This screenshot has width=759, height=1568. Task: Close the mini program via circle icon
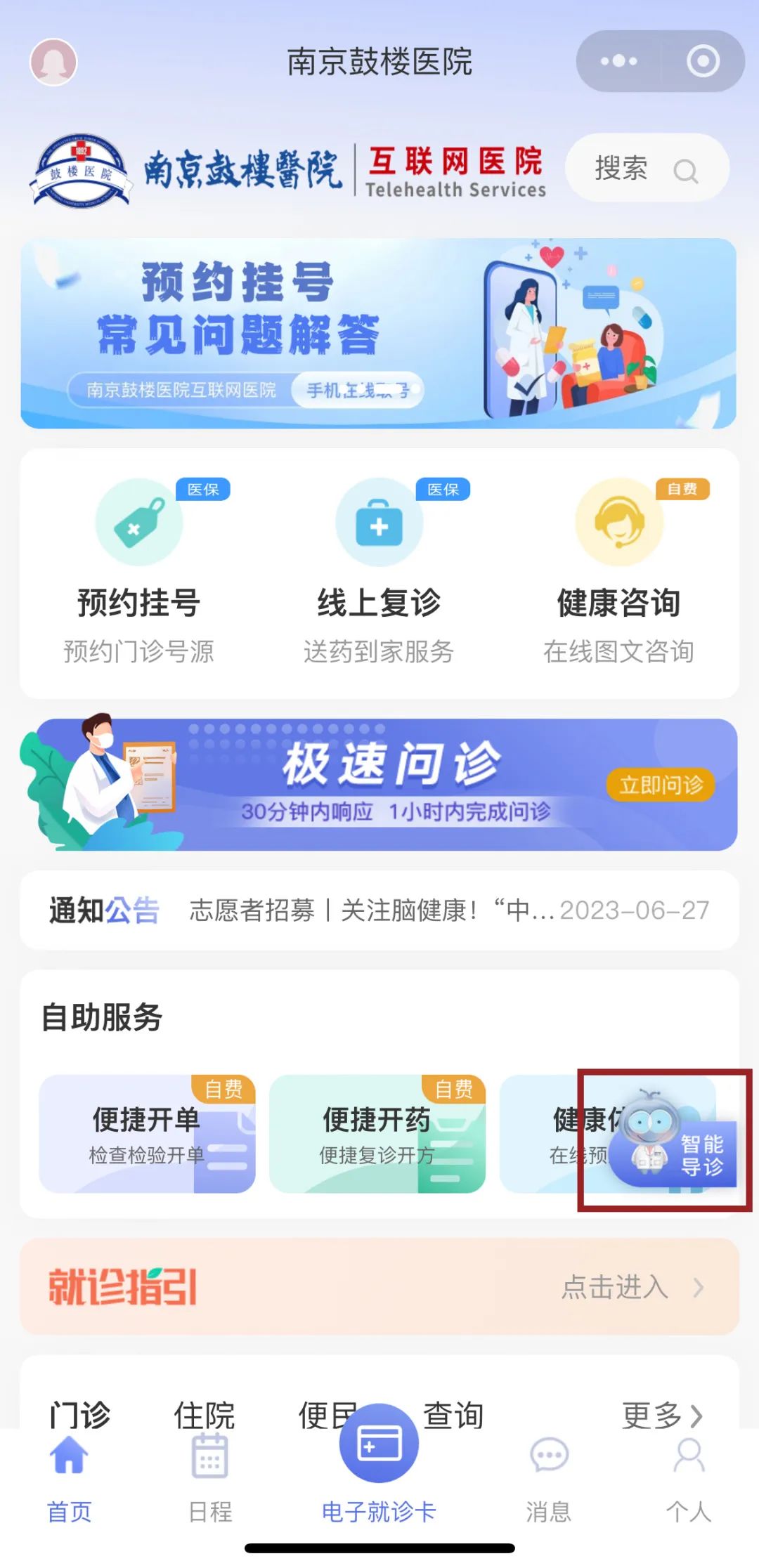[703, 62]
